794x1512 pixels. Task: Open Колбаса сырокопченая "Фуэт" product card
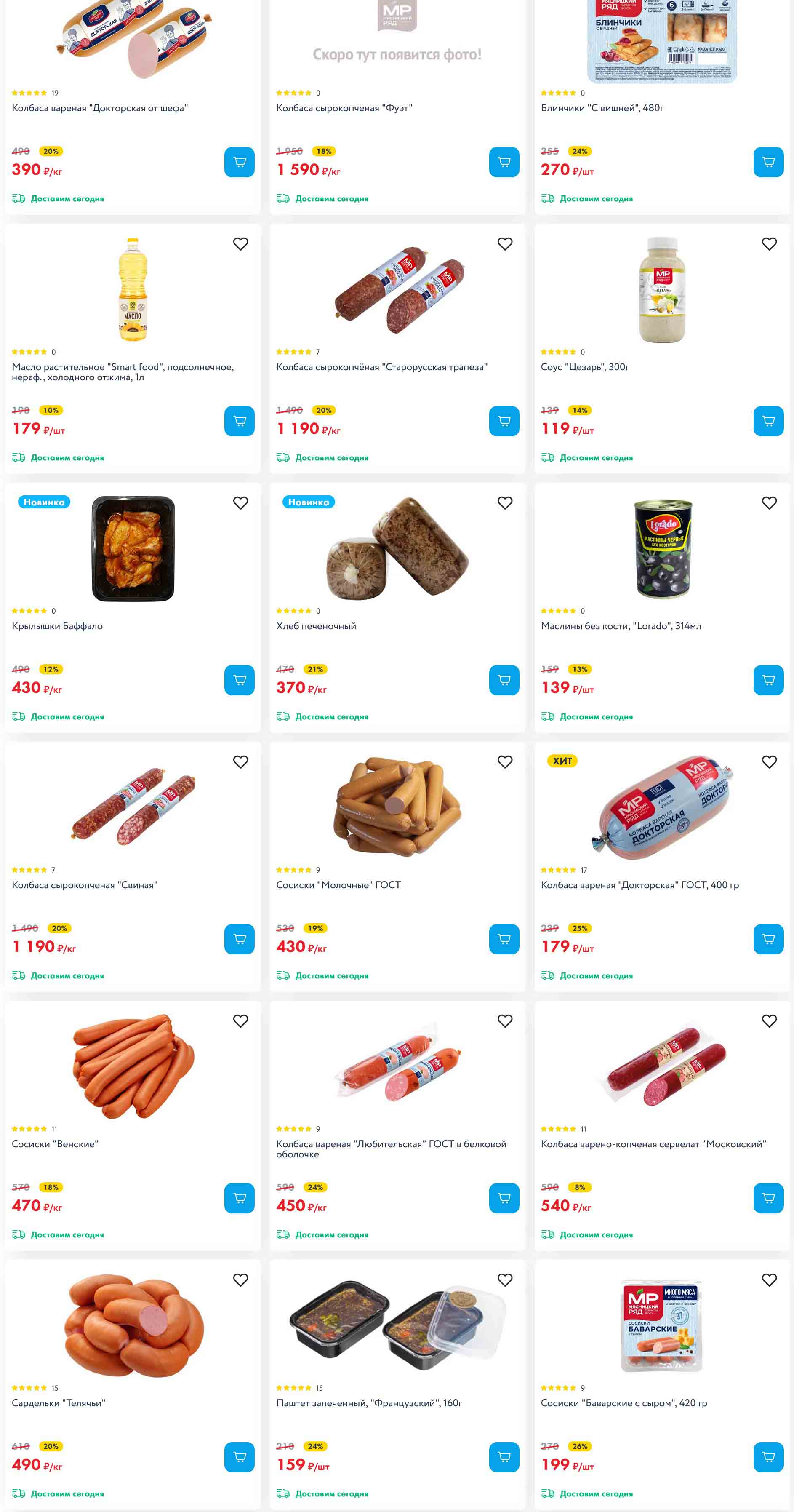pos(344,108)
